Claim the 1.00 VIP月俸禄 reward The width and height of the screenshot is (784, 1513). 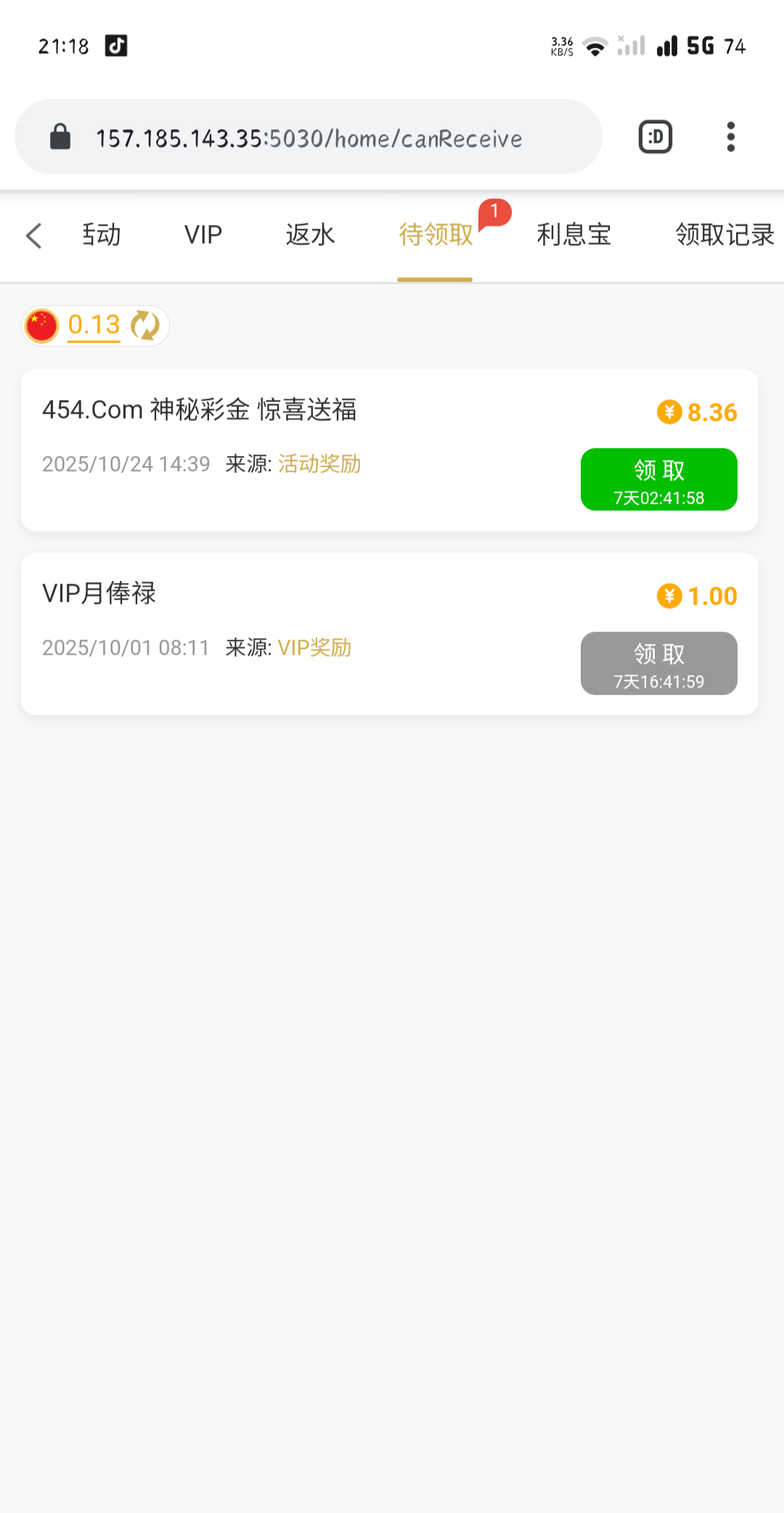pos(658,664)
